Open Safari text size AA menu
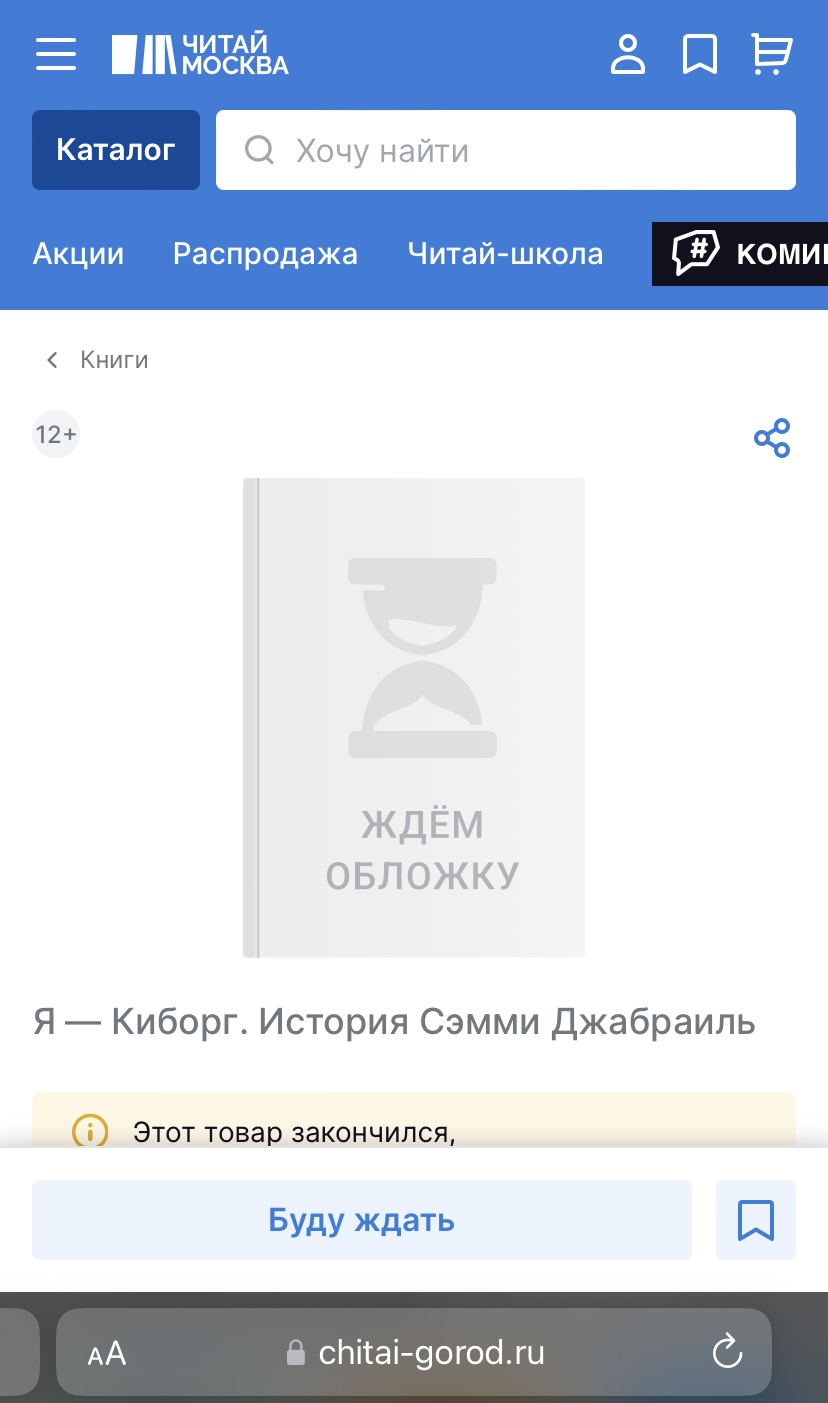Viewport: 828px width, 1403px height. (x=107, y=1354)
